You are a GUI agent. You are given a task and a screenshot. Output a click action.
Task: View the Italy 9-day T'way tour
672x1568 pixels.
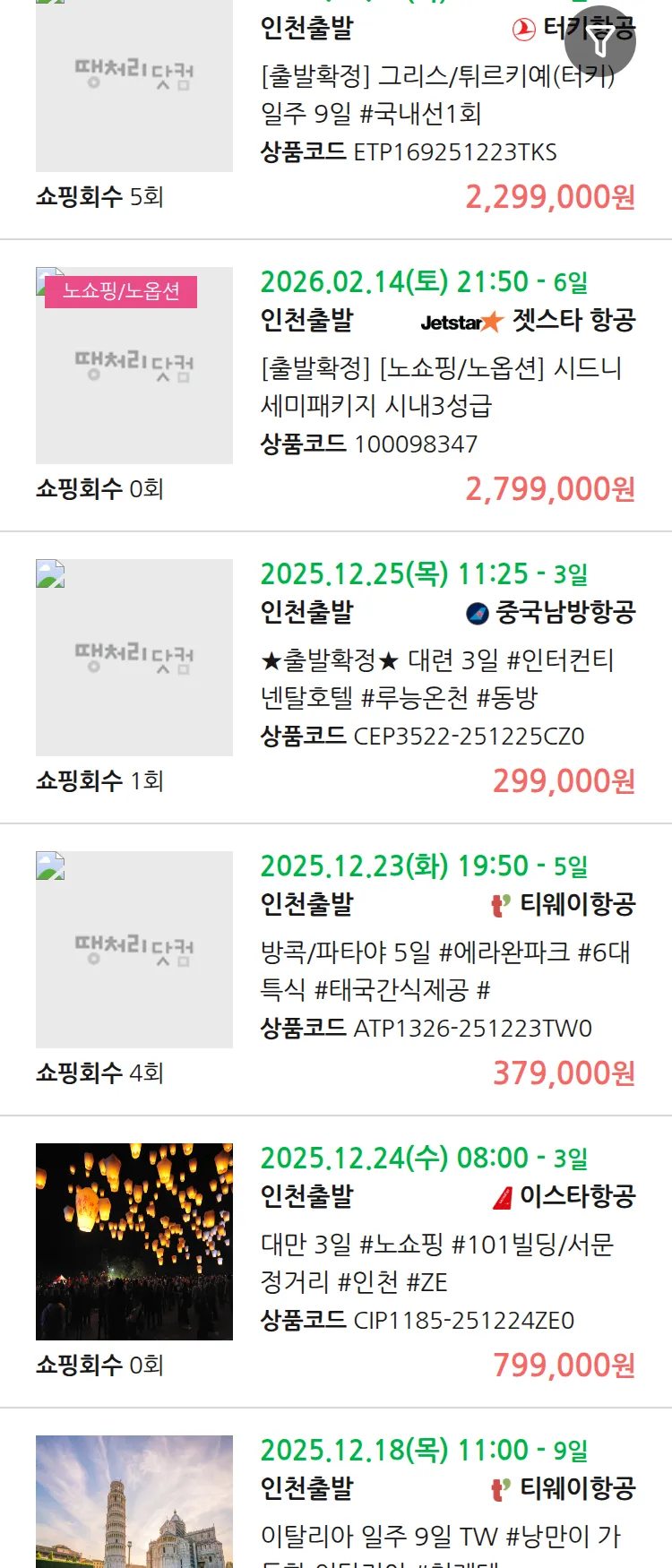[x=441, y=1536]
